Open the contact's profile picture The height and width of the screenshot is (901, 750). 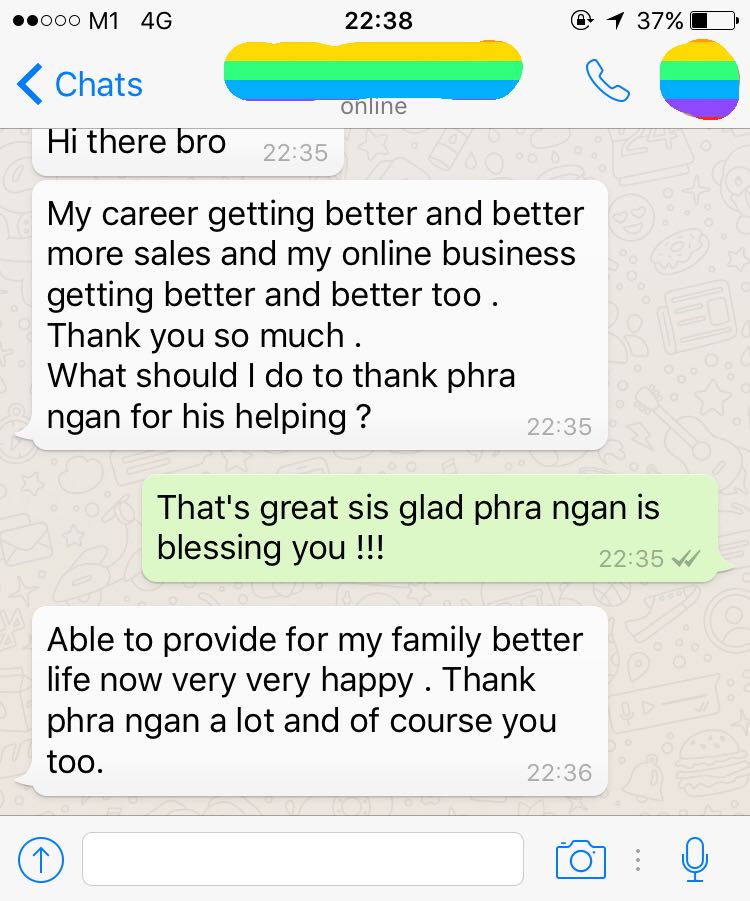tap(699, 80)
